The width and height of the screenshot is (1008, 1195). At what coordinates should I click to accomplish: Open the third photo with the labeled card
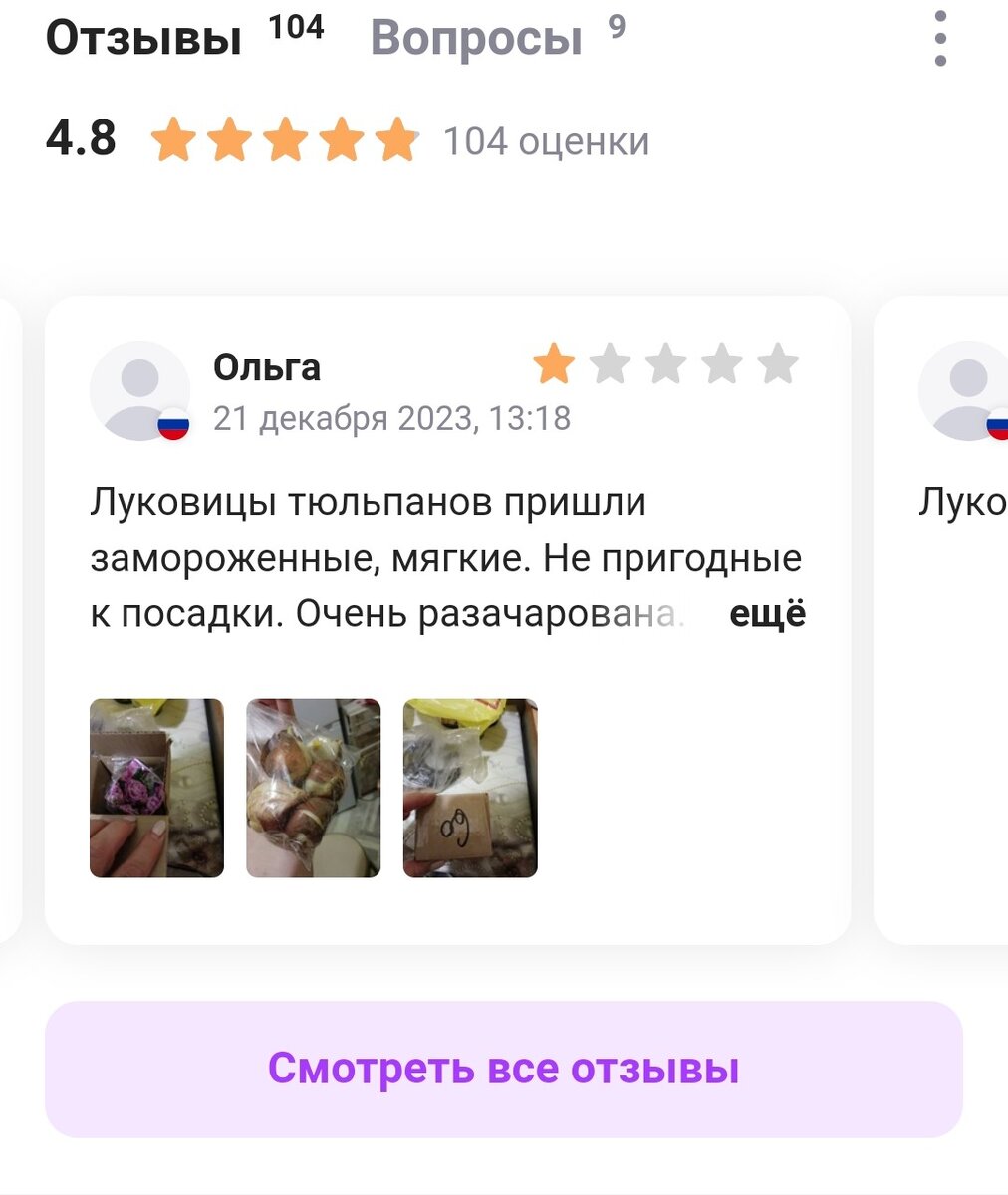tap(469, 787)
